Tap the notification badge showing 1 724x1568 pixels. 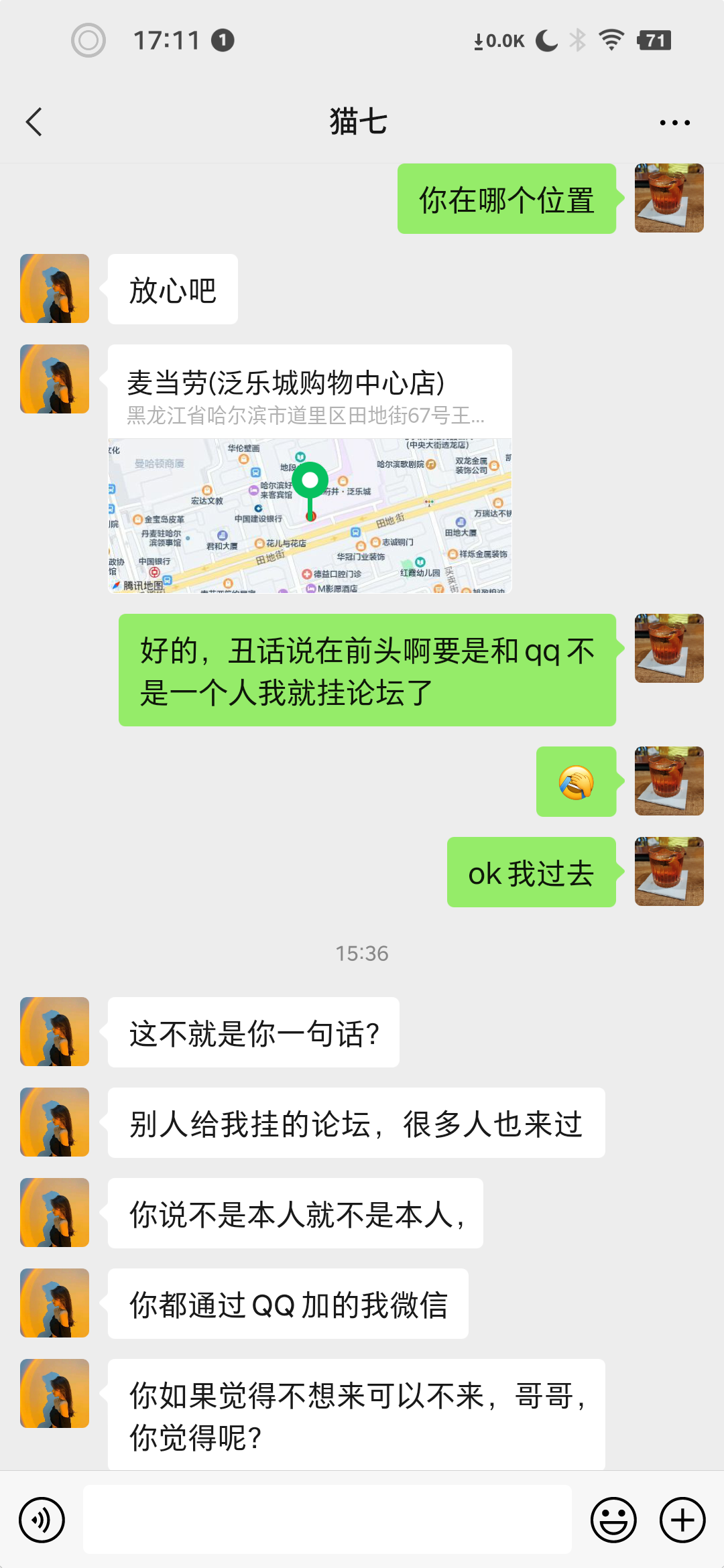pyautogui.click(x=223, y=40)
